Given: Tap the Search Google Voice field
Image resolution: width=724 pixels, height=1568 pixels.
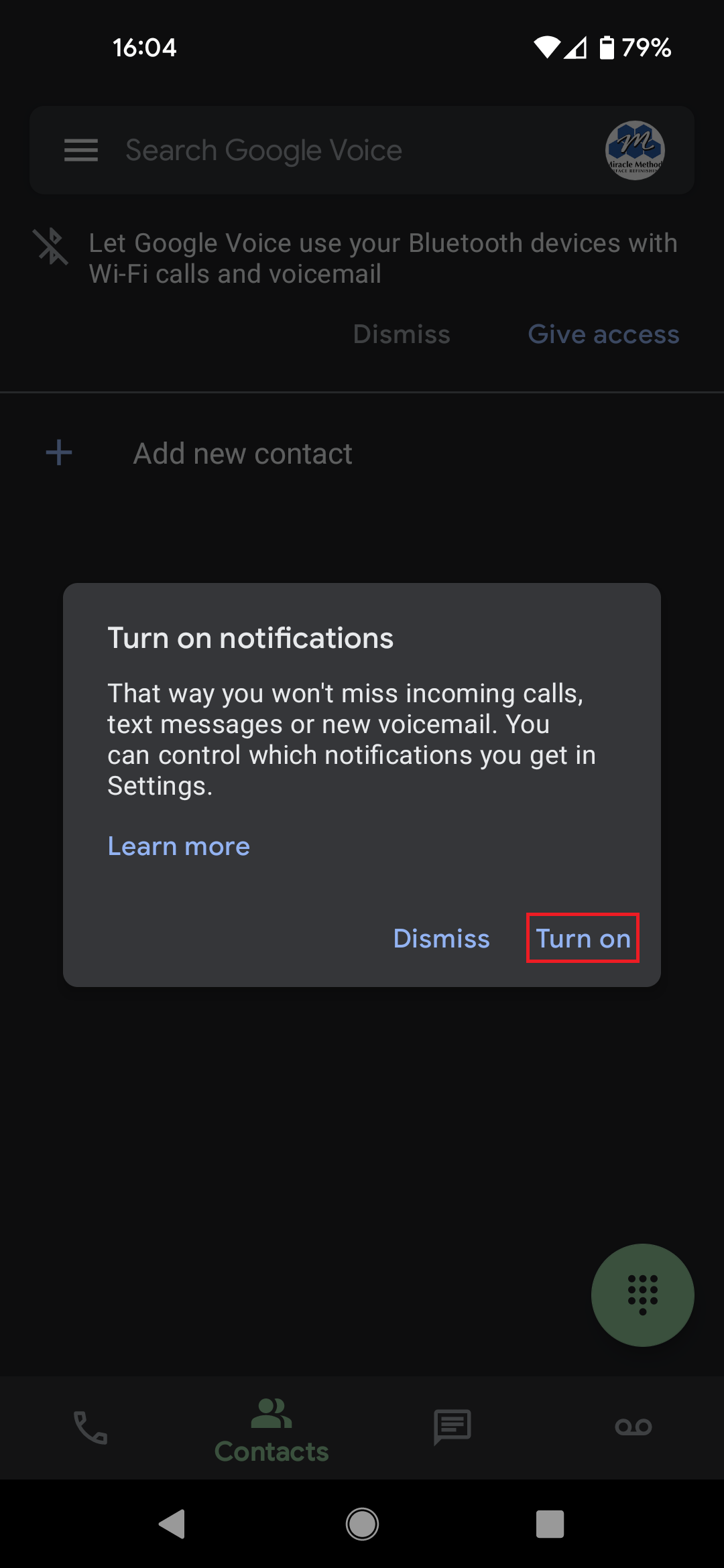Looking at the screenshot, I should click(x=335, y=150).
